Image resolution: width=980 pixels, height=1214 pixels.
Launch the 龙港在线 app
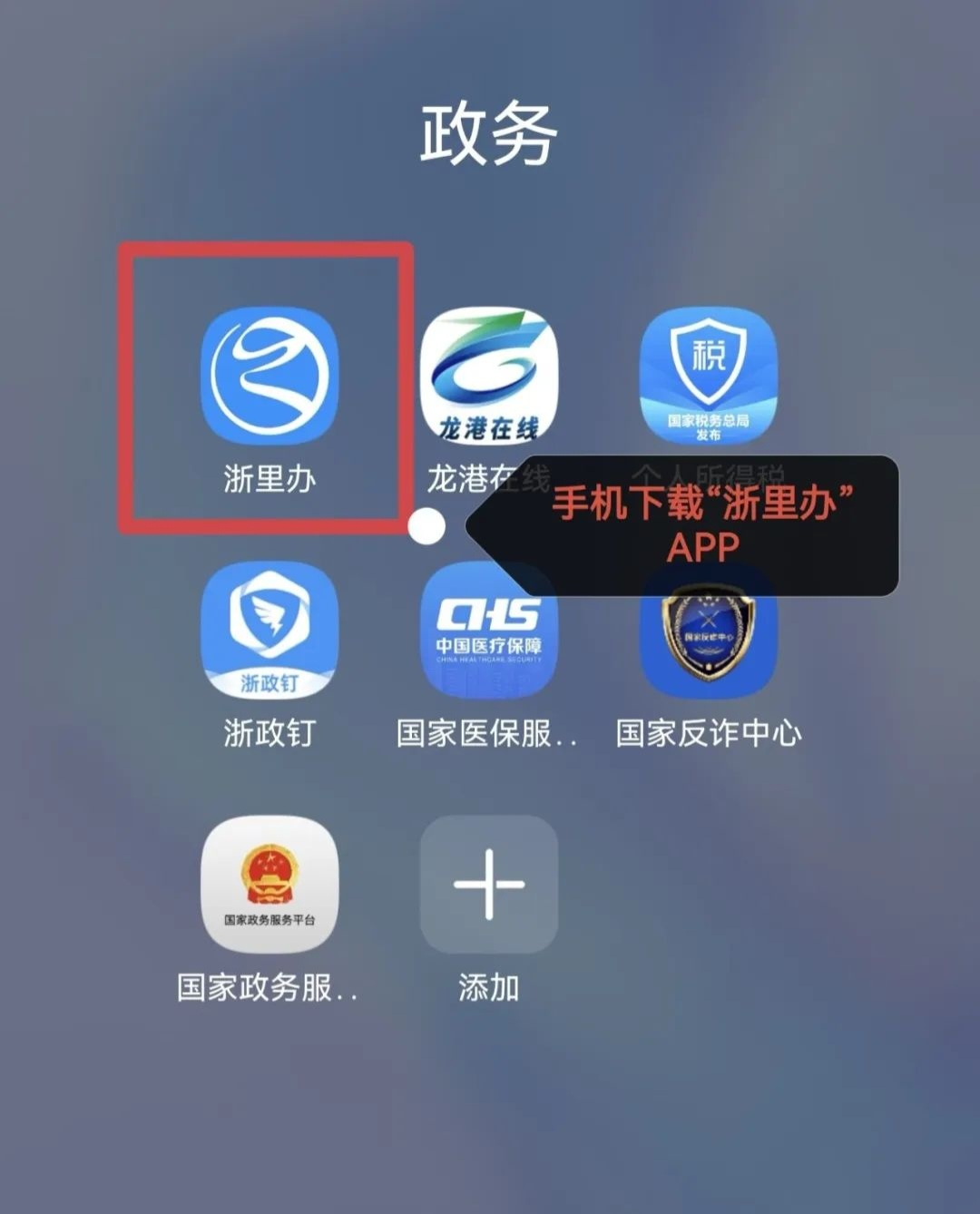(489, 376)
